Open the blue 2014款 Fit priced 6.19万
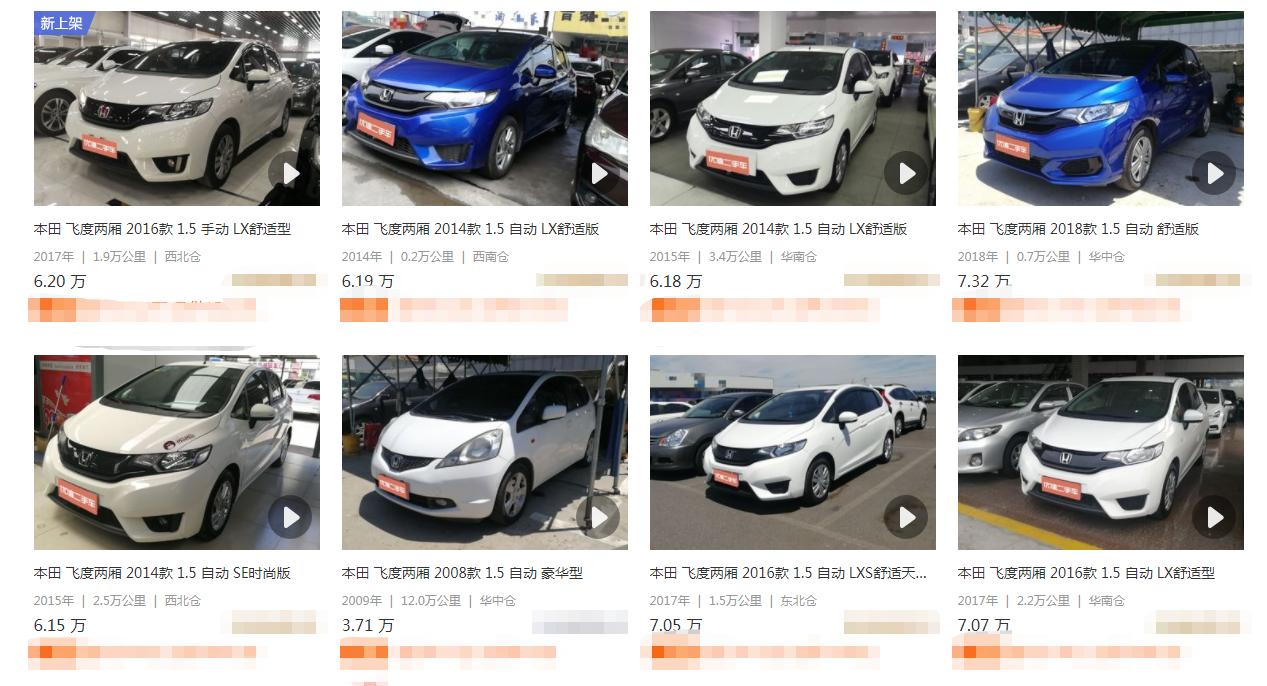This screenshot has height=686, width=1267. click(470, 229)
